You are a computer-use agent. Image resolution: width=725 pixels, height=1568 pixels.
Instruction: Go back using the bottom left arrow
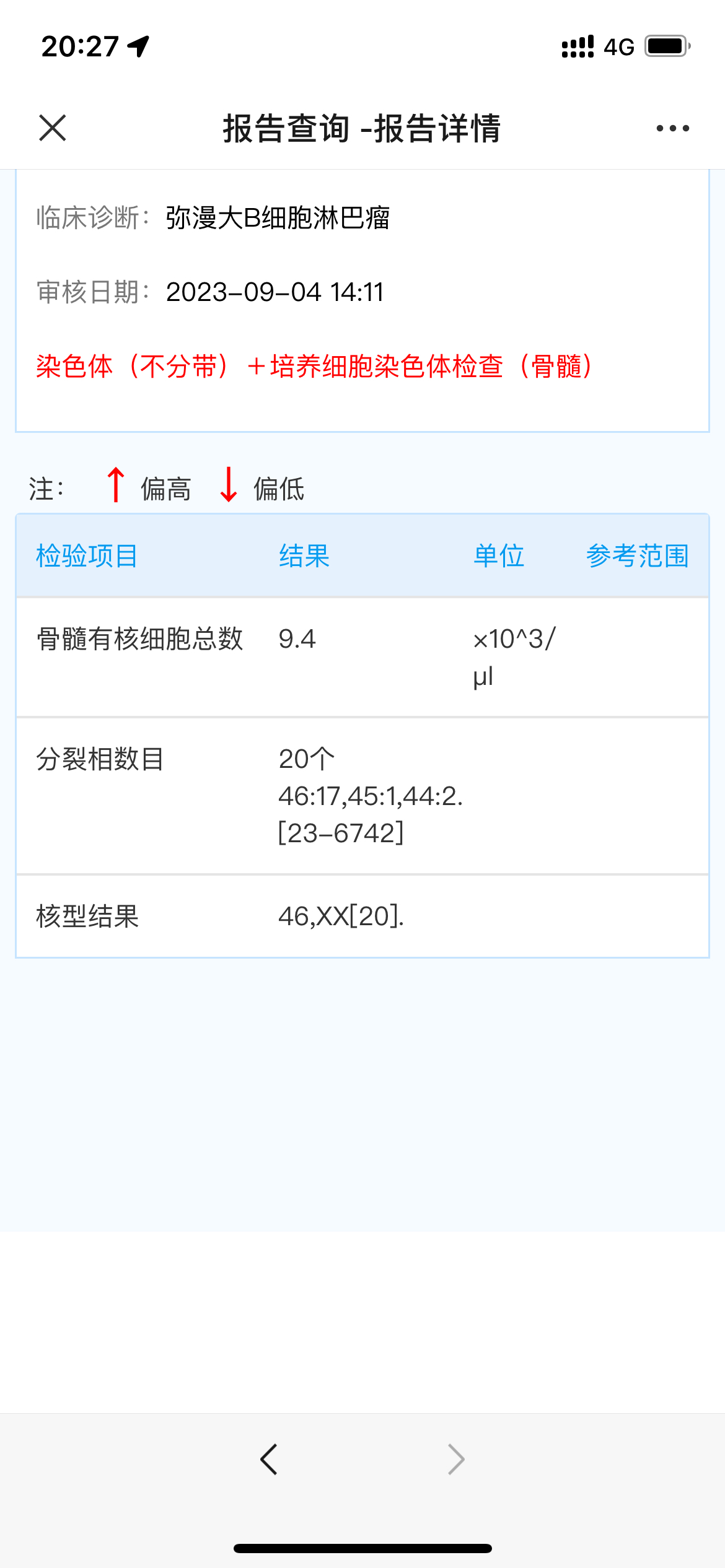point(269,1460)
